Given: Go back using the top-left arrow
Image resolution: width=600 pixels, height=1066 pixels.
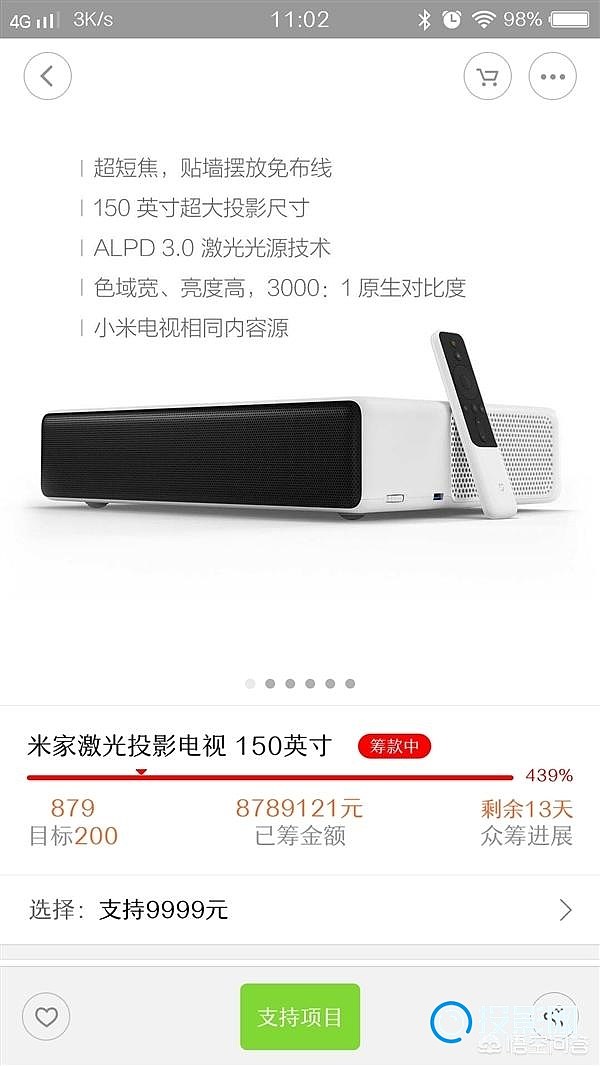Looking at the screenshot, I should tap(48, 76).
